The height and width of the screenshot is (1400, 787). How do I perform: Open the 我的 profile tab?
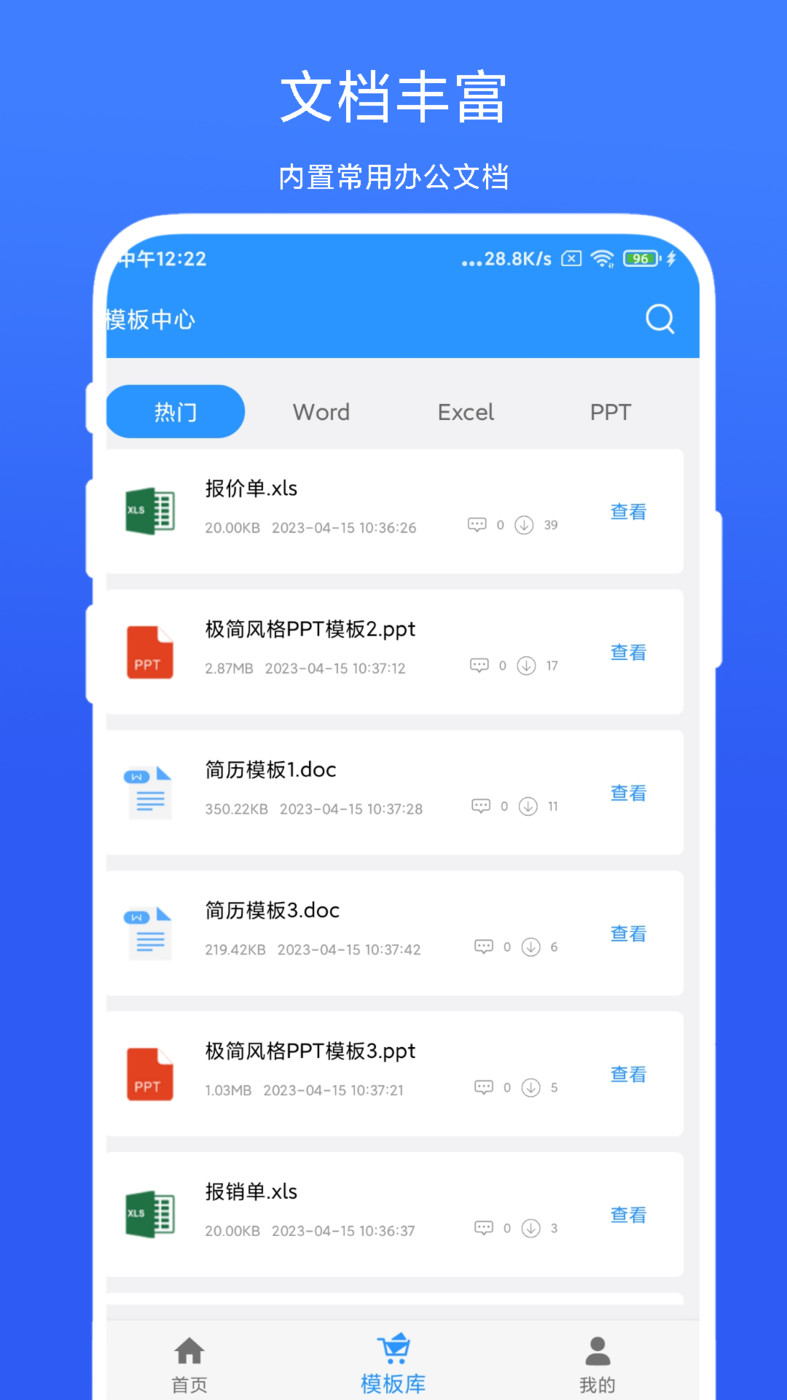point(597,1360)
